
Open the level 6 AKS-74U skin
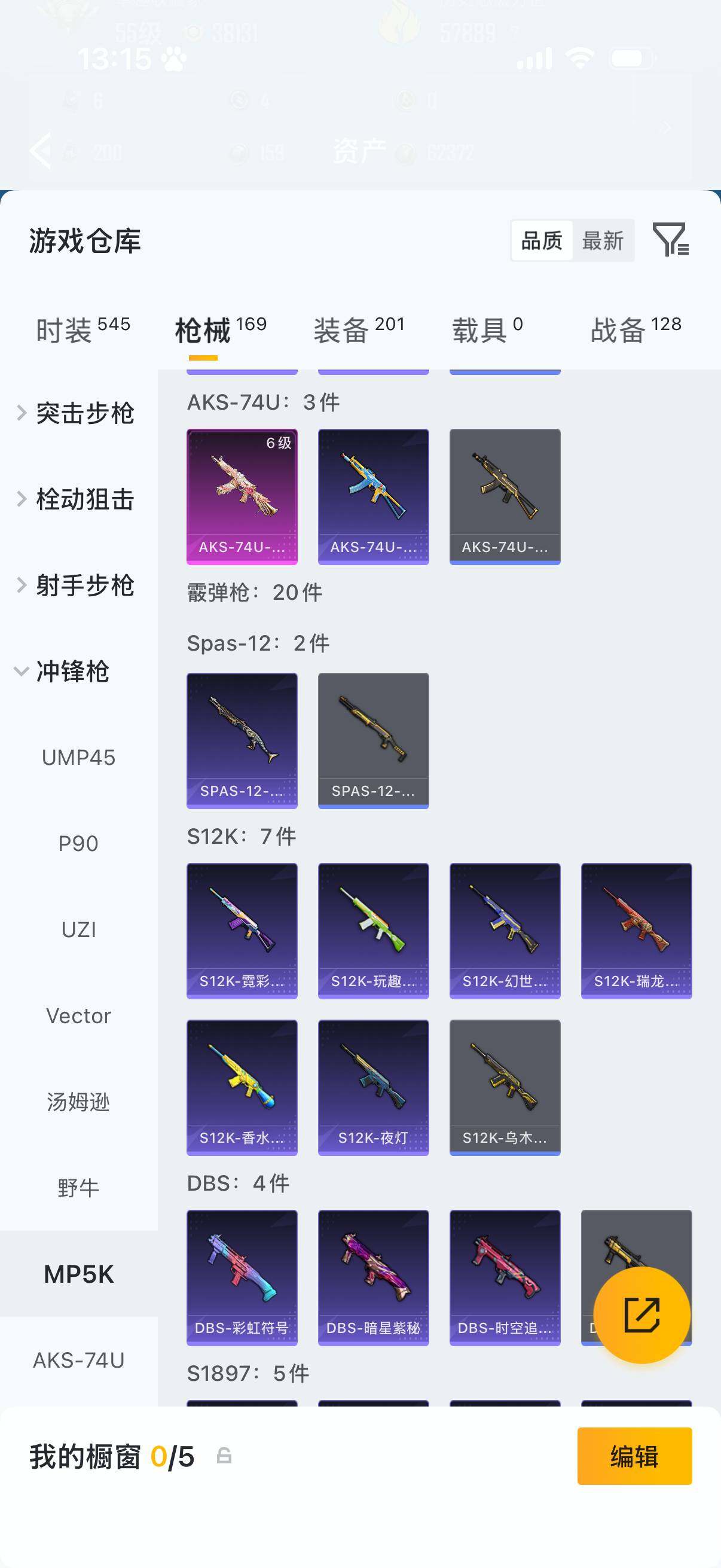coord(242,496)
